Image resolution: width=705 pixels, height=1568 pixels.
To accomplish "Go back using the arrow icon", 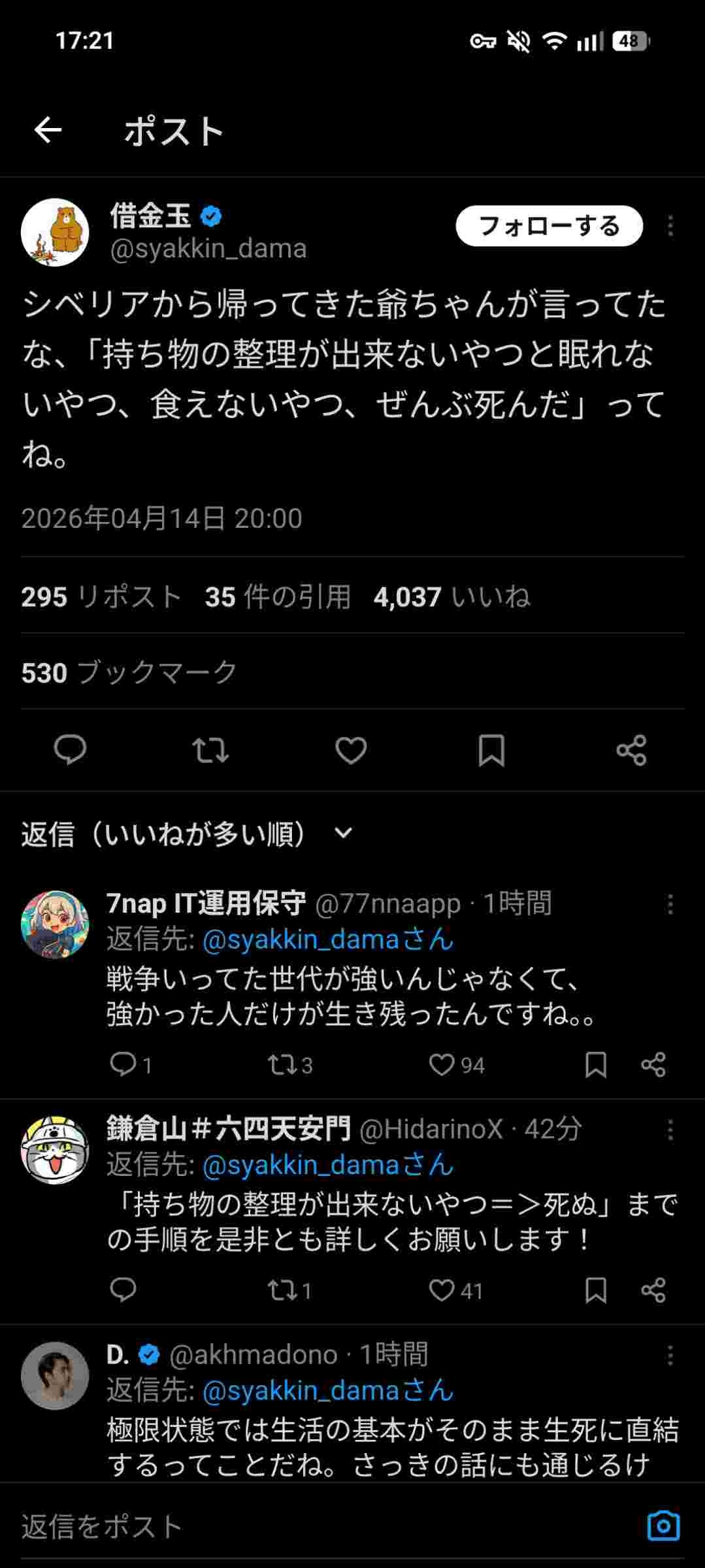I will (x=48, y=130).
